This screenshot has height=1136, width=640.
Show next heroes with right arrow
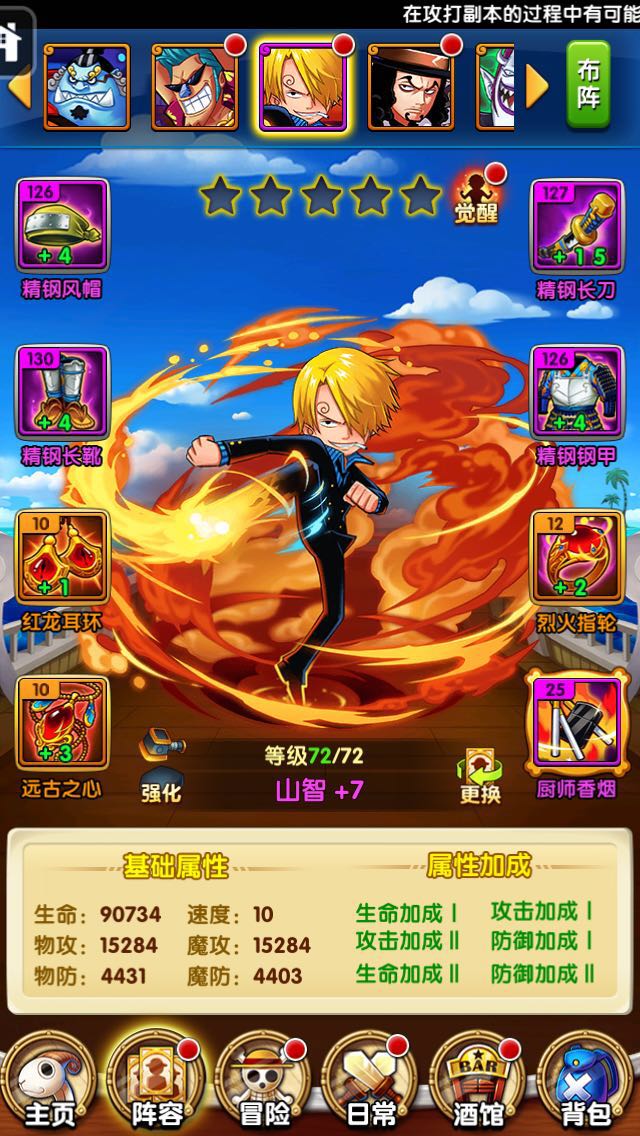click(x=537, y=87)
